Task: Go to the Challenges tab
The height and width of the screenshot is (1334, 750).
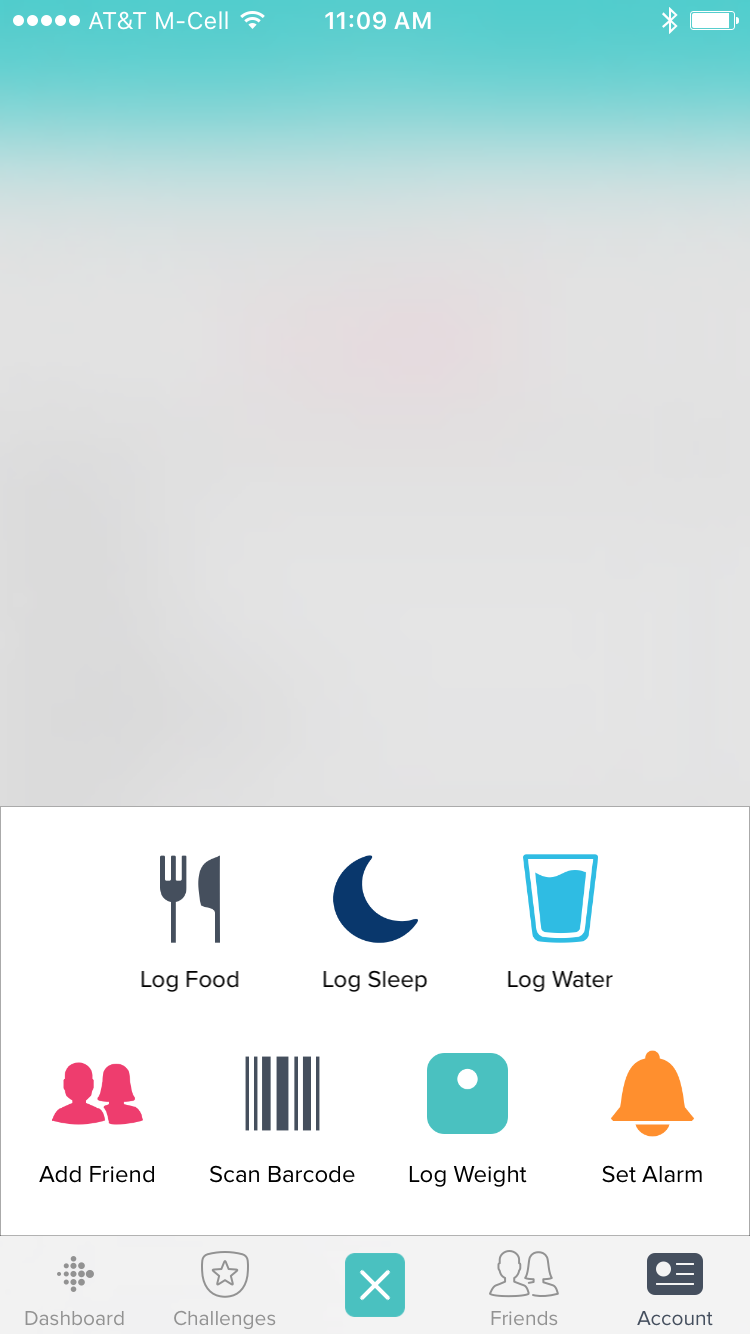Action: tap(225, 1288)
